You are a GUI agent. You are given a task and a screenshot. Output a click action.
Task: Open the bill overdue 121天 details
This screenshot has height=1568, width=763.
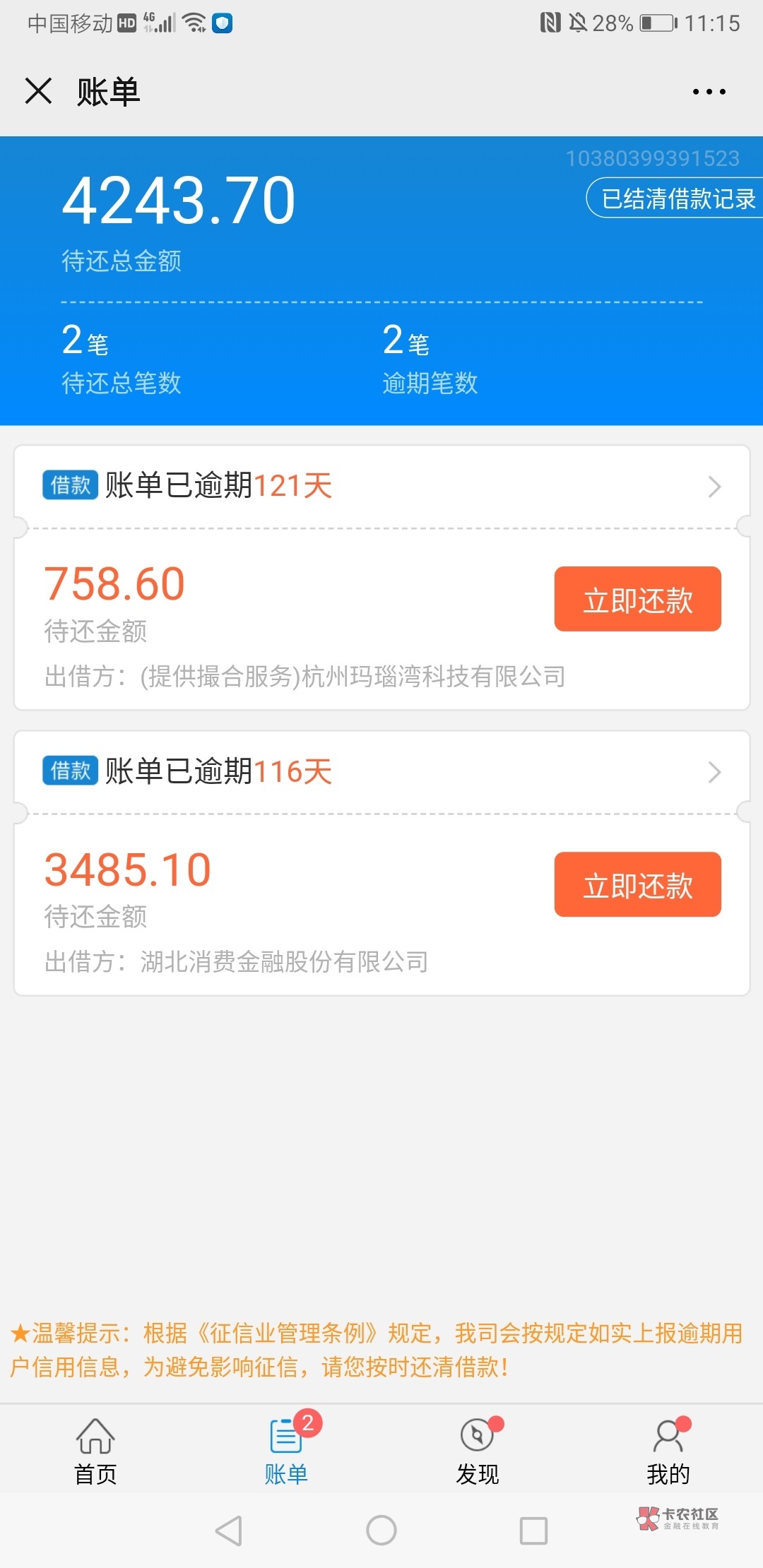click(x=381, y=486)
